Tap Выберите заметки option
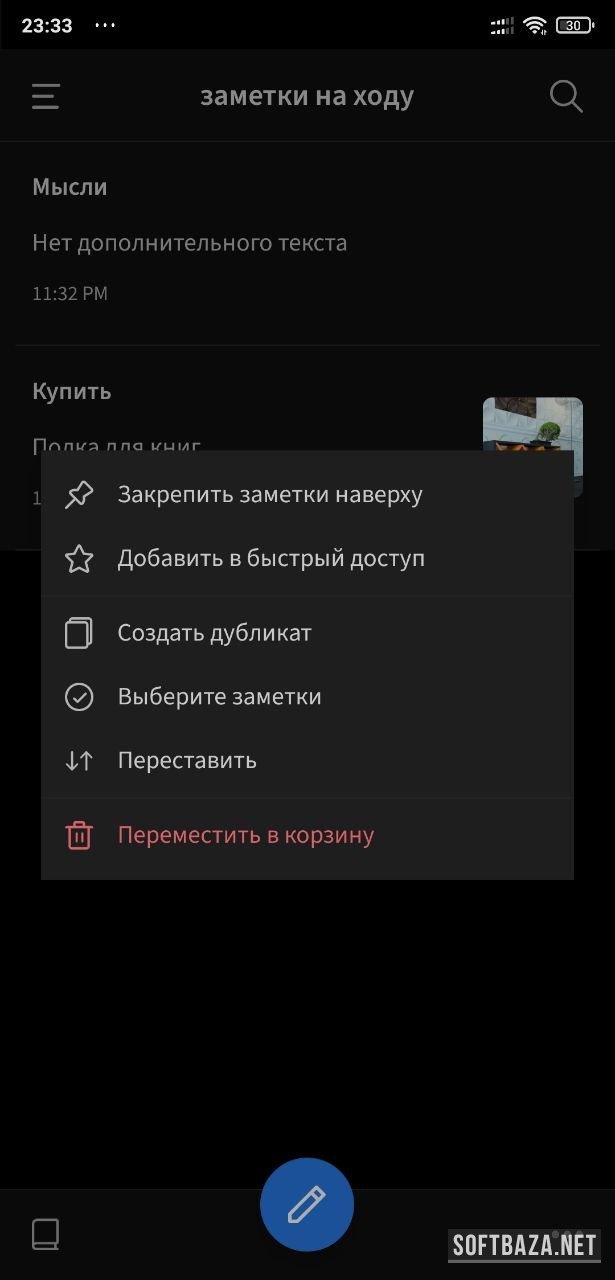 [x=220, y=697]
